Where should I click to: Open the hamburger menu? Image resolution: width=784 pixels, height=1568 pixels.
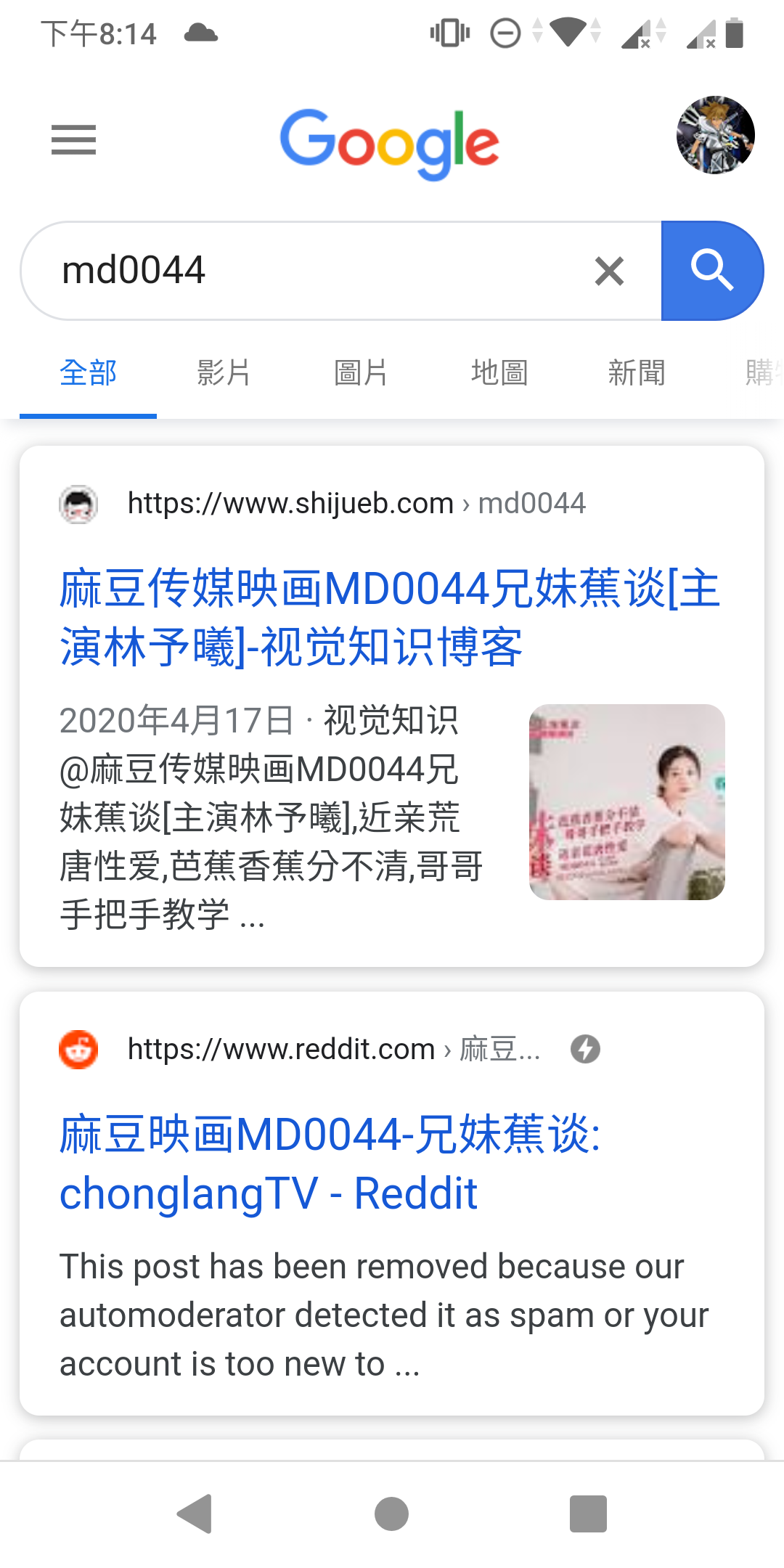tap(73, 139)
